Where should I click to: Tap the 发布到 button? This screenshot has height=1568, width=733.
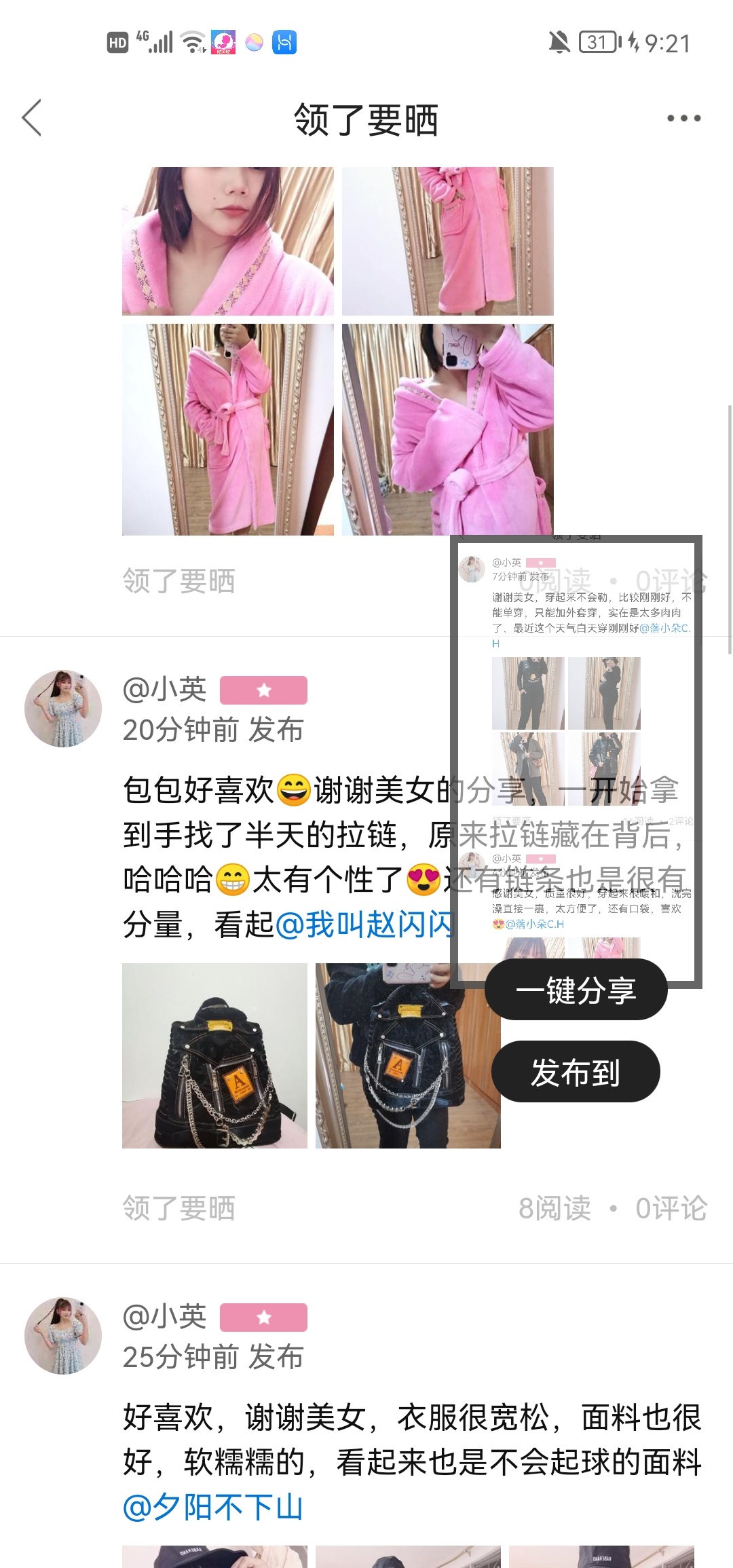(576, 1072)
